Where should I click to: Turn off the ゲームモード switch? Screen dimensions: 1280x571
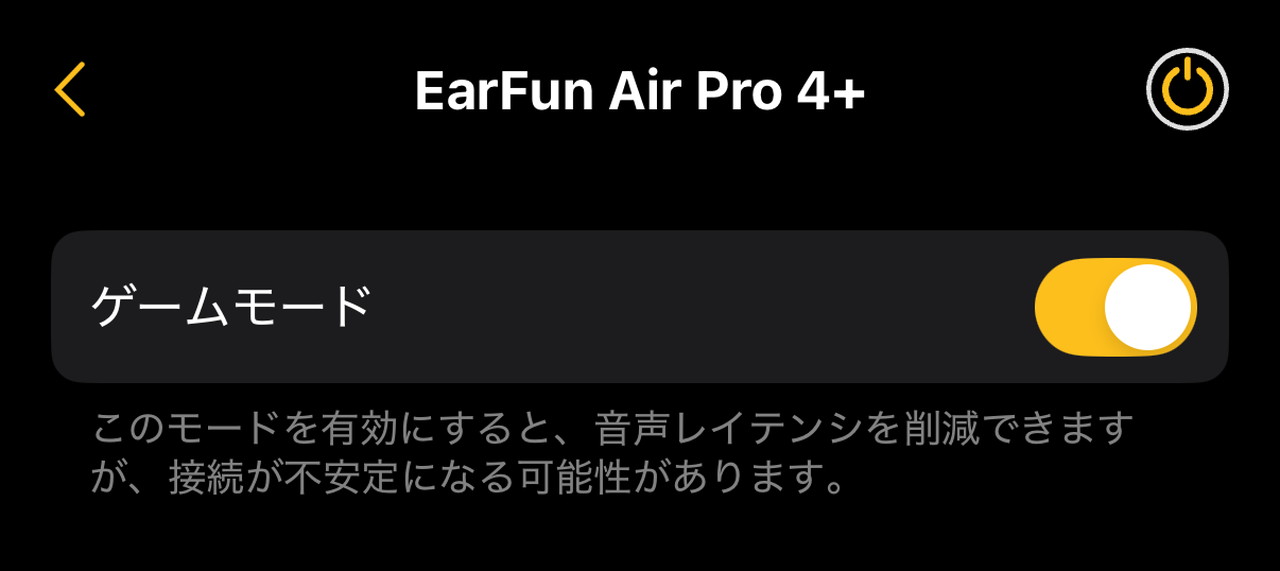click(x=1115, y=307)
